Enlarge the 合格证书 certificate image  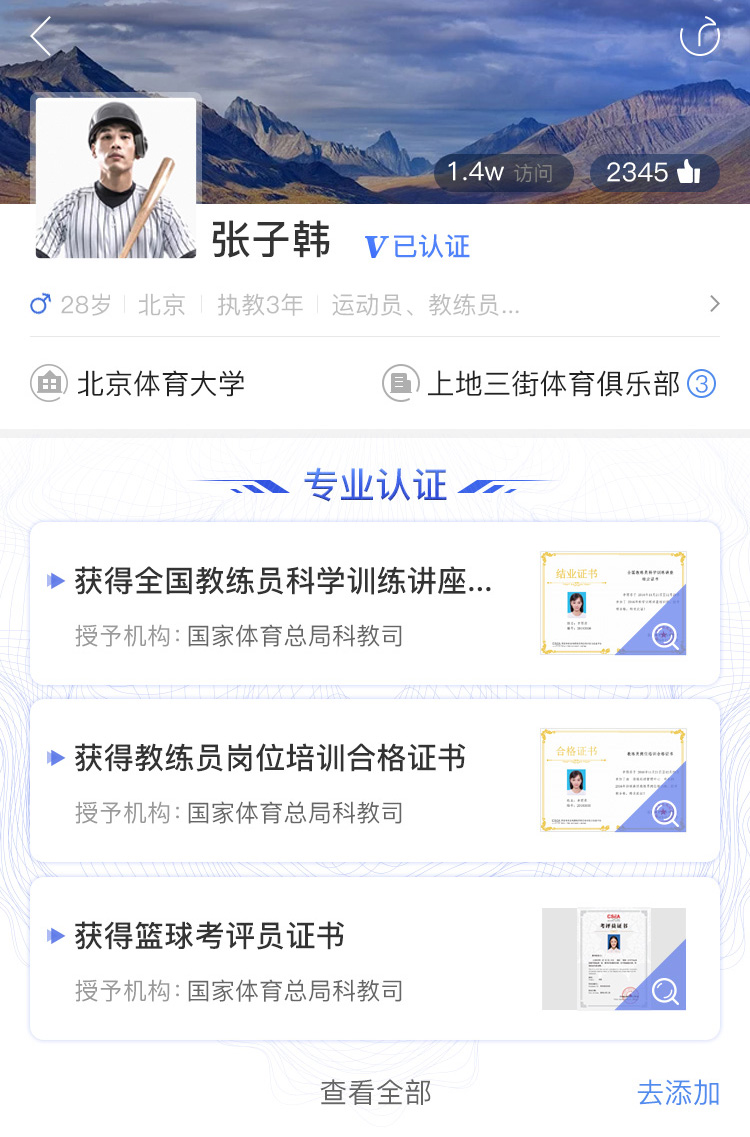613,780
